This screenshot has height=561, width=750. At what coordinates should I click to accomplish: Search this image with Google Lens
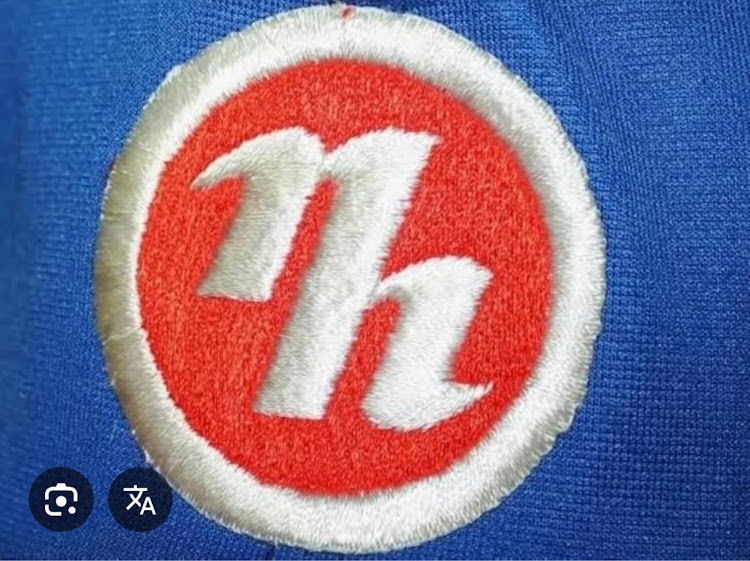click(x=61, y=498)
